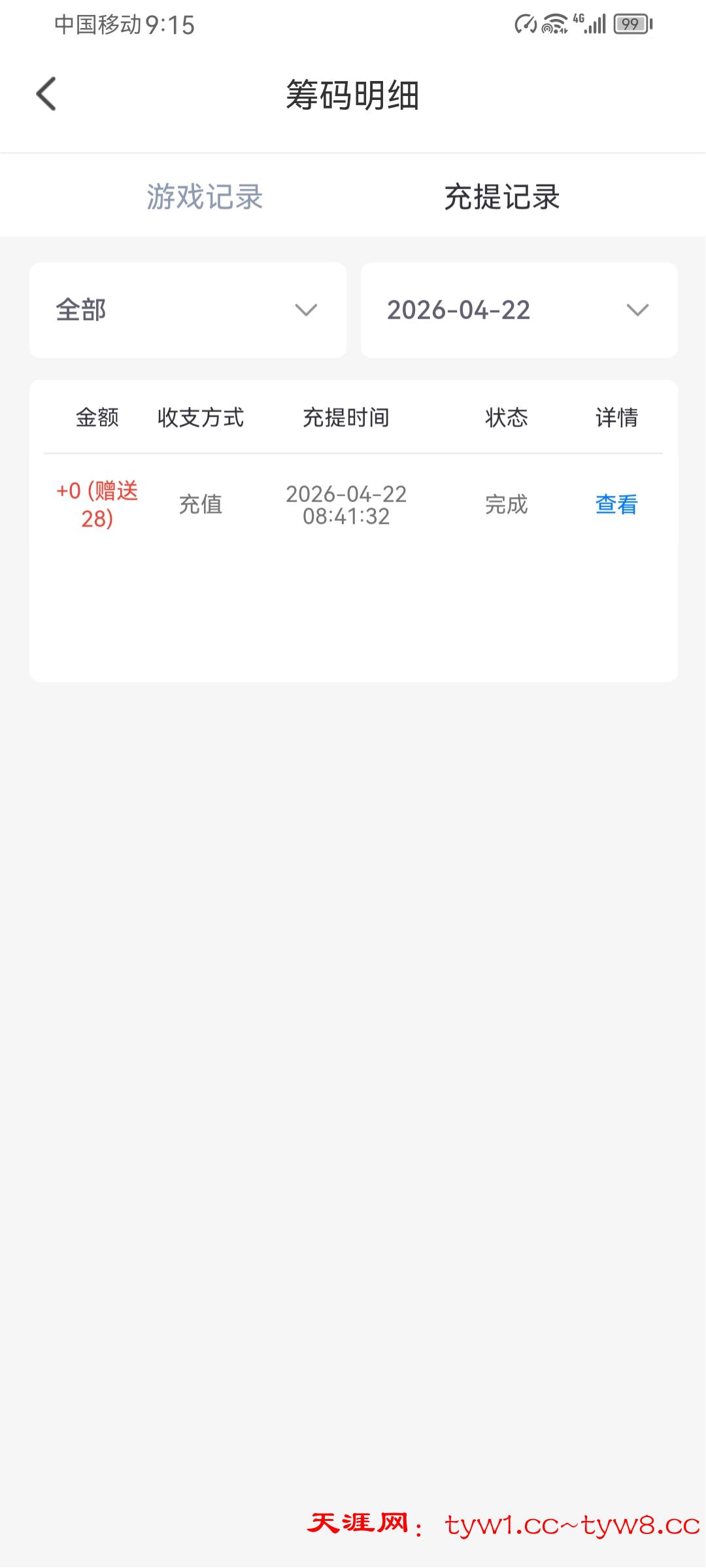Click the 充提时间 column header
Screen dimensions: 706x1568
pos(346,419)
